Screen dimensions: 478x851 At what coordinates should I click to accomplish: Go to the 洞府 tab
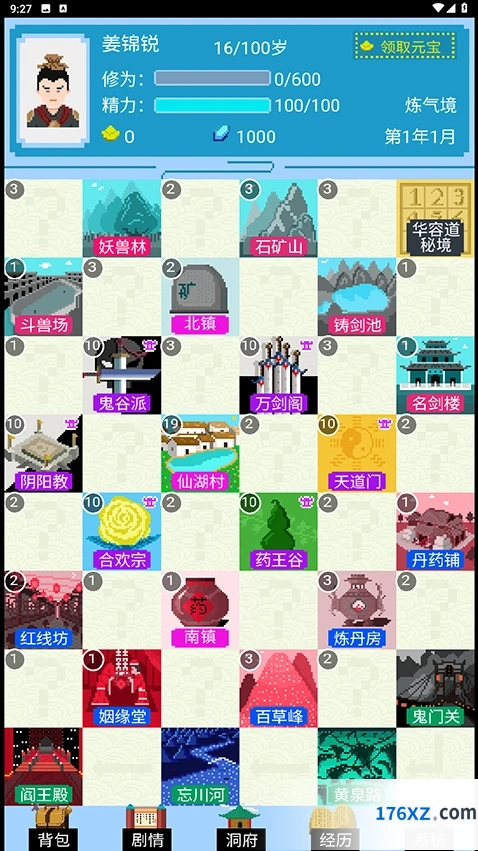(241, 827)
